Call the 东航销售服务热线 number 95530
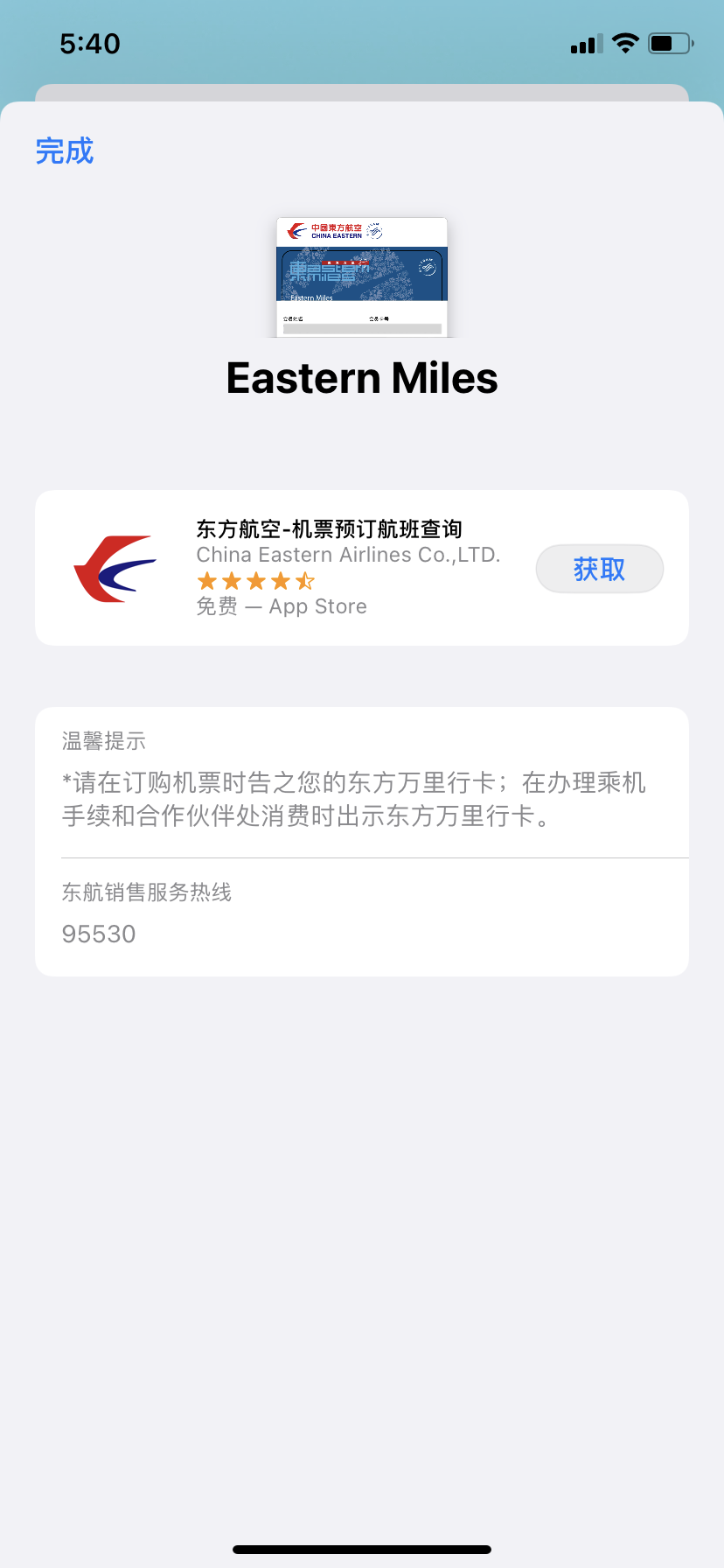Screen dimensions: 724x1568 pos(99,934)
